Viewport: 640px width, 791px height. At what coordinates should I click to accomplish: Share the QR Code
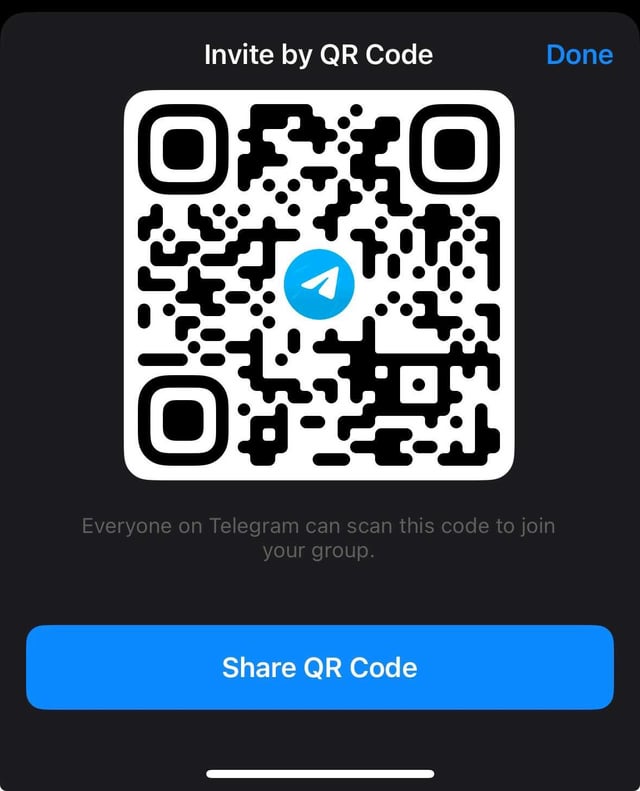click(x=319, y=667)
